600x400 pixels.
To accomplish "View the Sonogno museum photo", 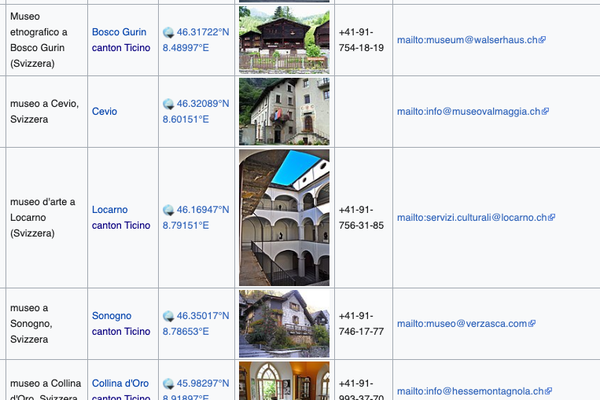I will (x=284, y=323).
